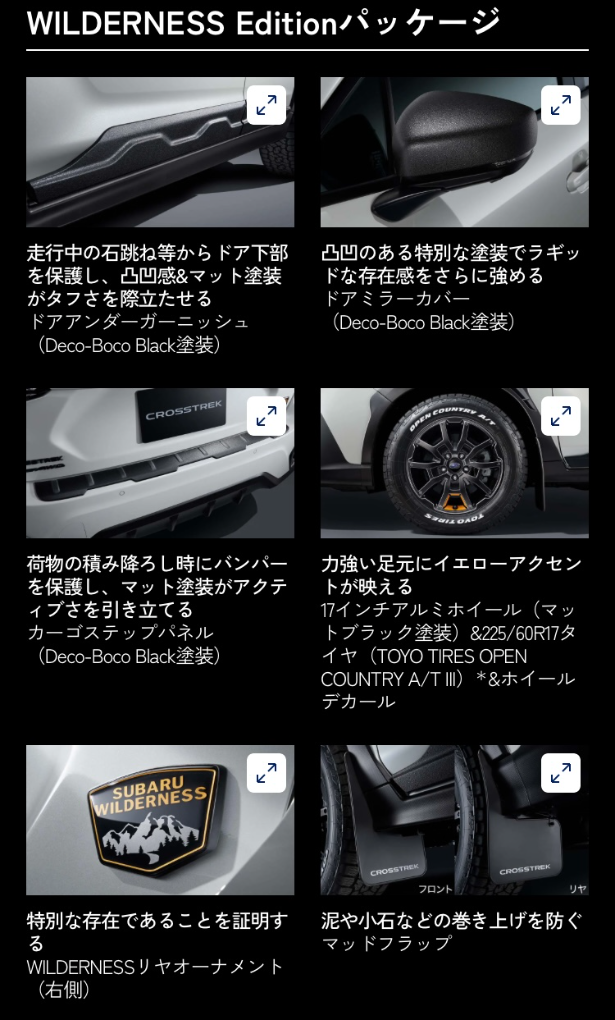The width and height of the screenshot is (615, 1020).
Task: Enlarge the door mirror cover photo
Action: tap(560, 105)
